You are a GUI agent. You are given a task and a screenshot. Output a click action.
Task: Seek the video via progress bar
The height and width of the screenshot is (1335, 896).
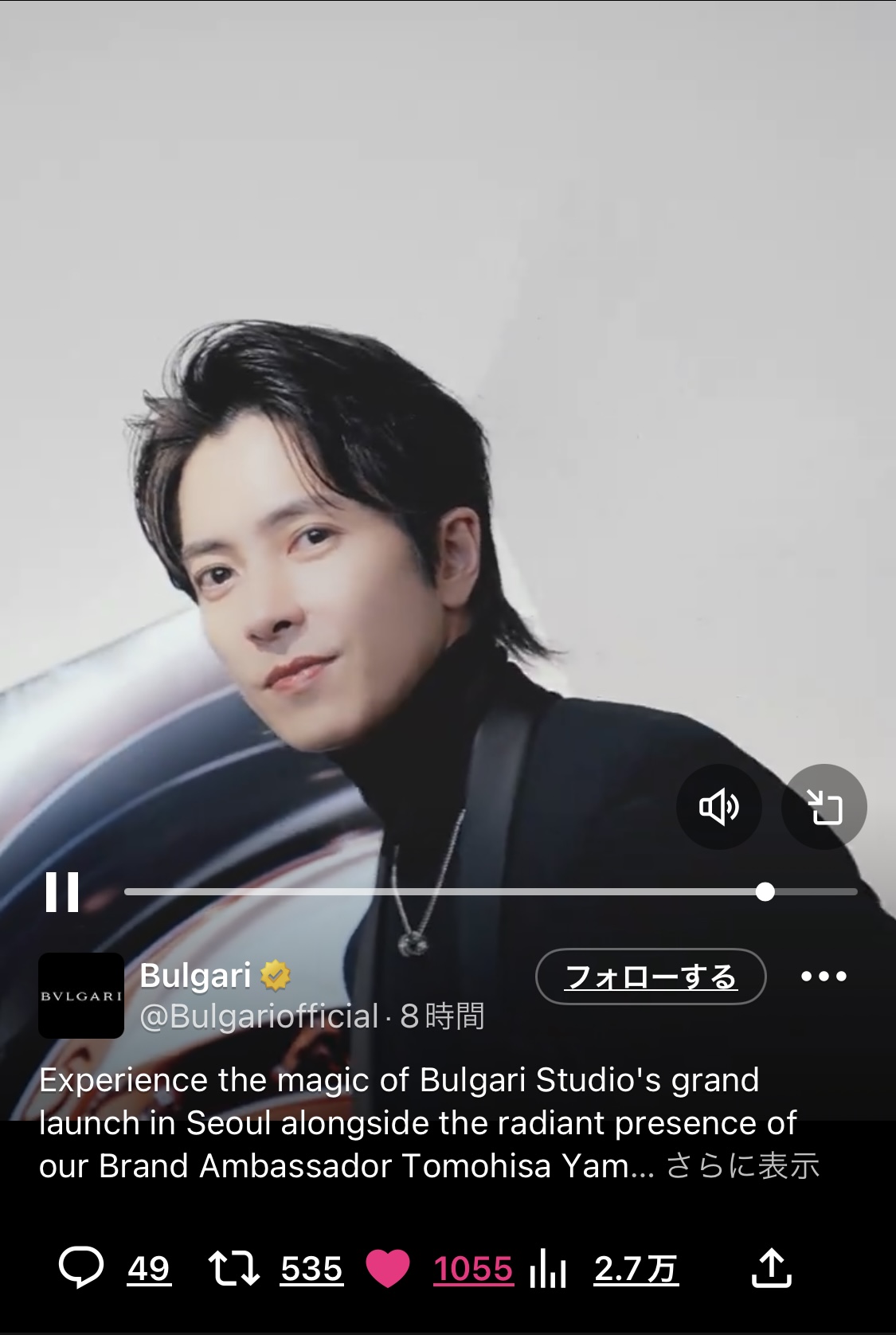click(x=490, y=891)
